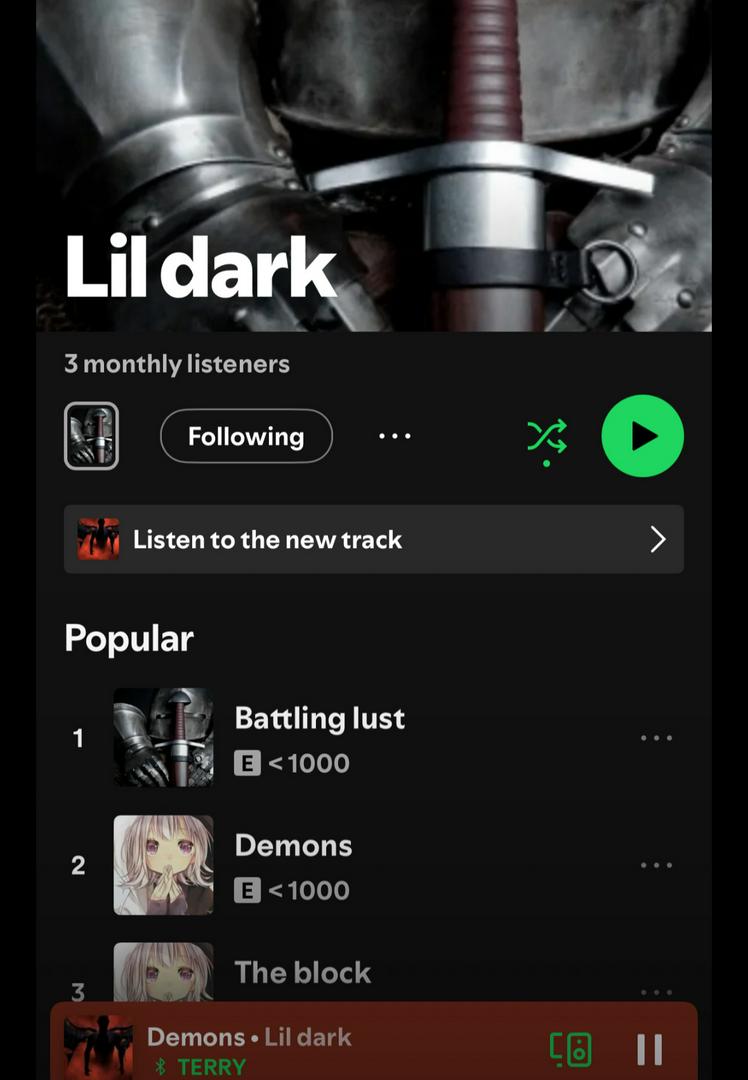Play Lil dark's music with green button

642,436
